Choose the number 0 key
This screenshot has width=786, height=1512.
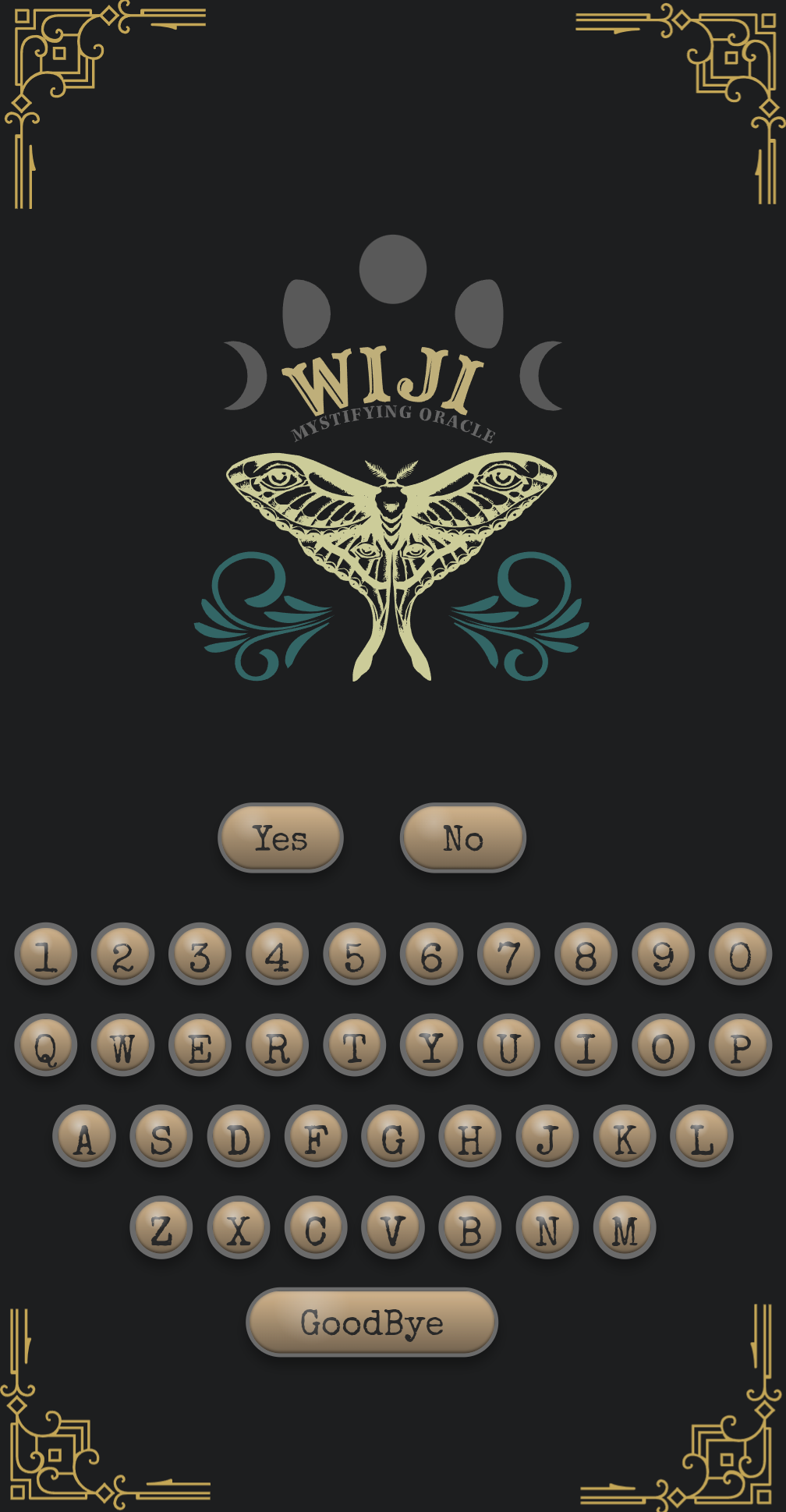[740, 954]
